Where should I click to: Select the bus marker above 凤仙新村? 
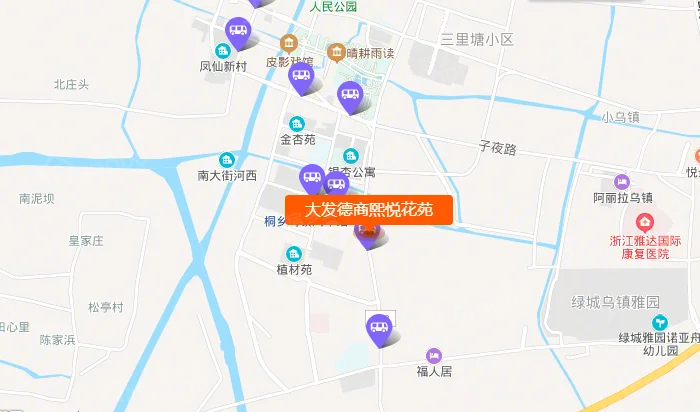click(x=238, y=31)
